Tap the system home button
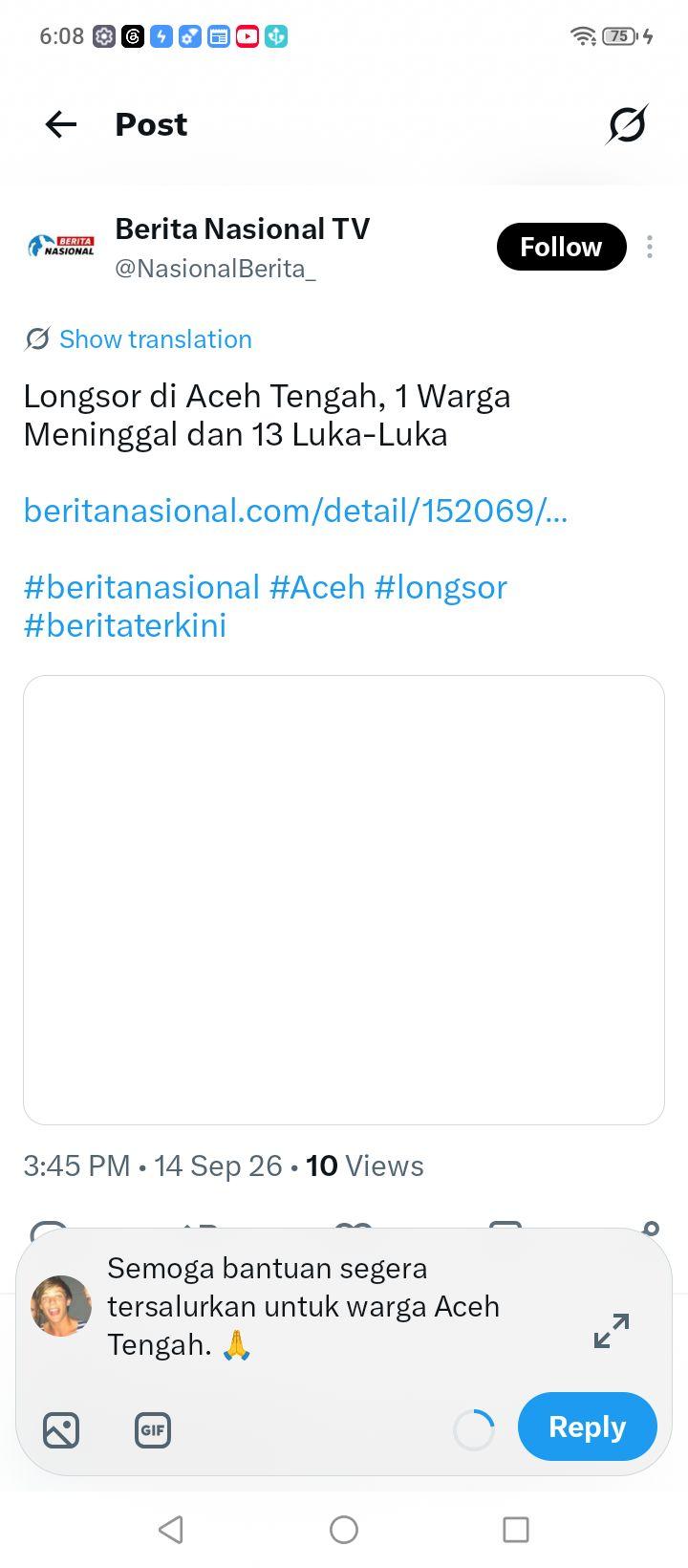The width and height of the screenshot is (688, 1568). click(x=344, y=1530)
